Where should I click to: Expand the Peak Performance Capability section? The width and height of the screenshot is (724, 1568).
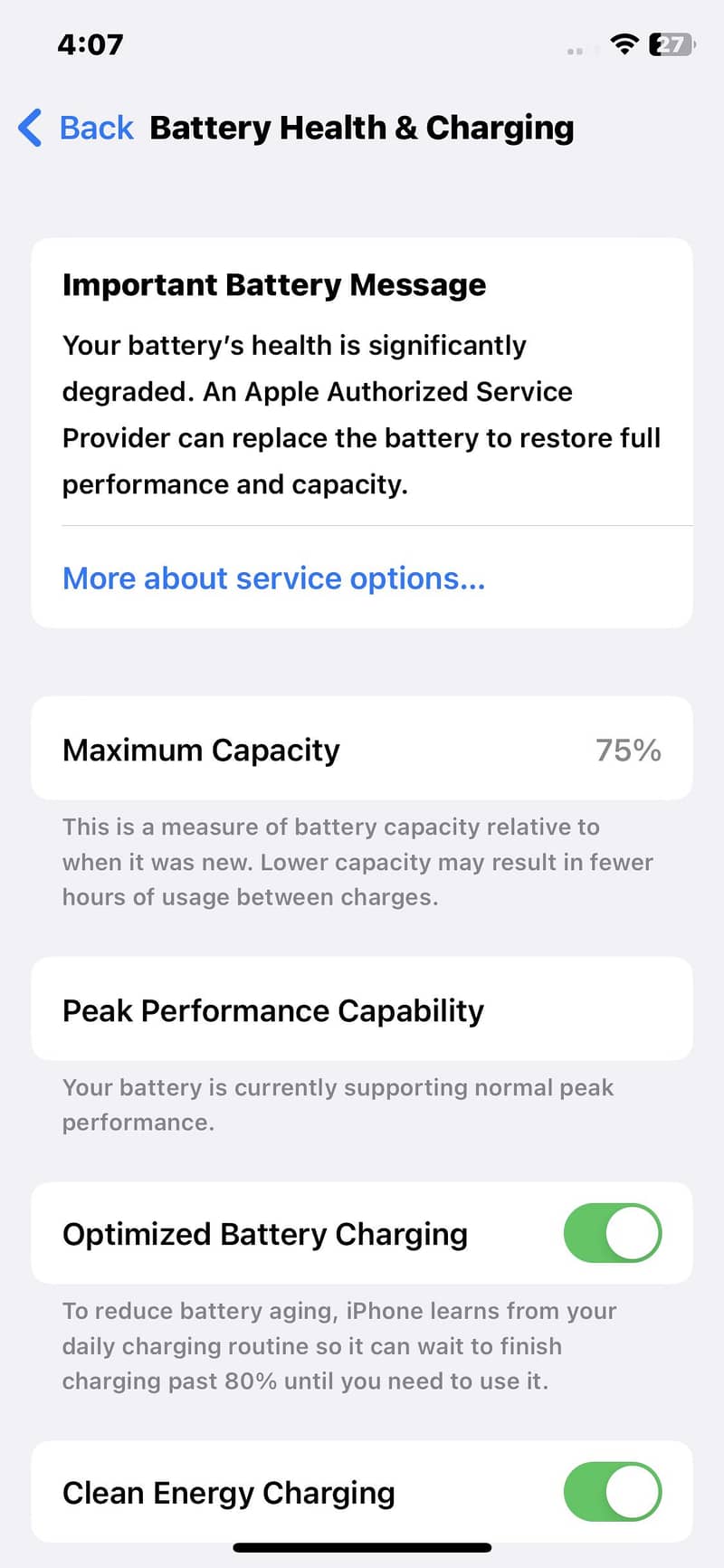(362, 1009)
